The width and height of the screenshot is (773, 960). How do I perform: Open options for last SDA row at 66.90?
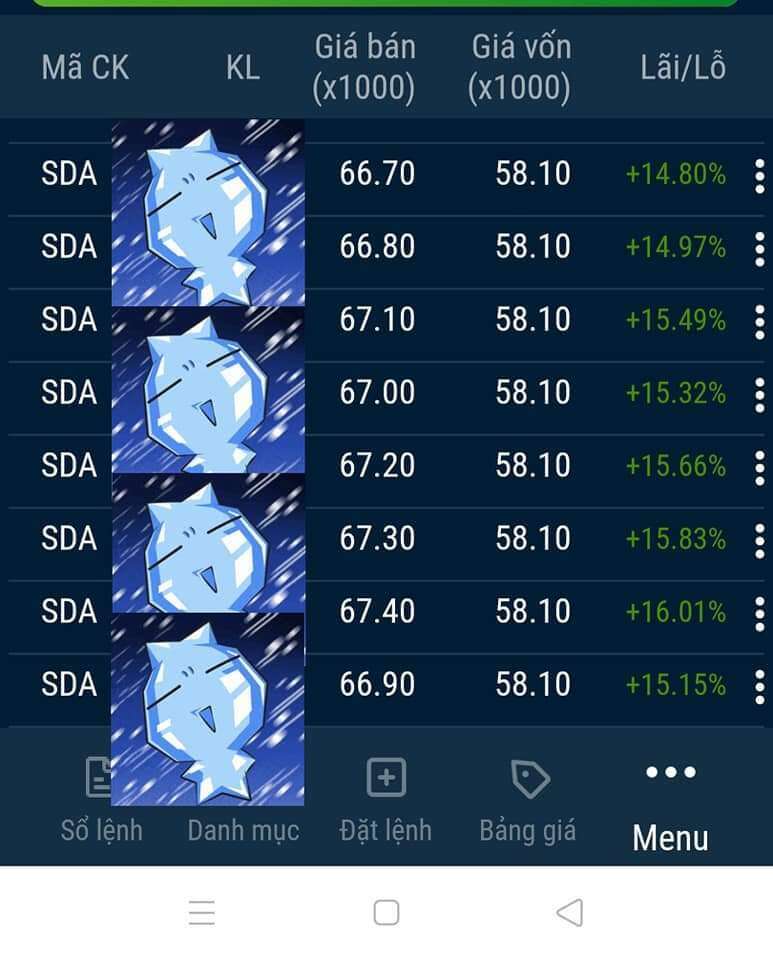pos(760,684)
